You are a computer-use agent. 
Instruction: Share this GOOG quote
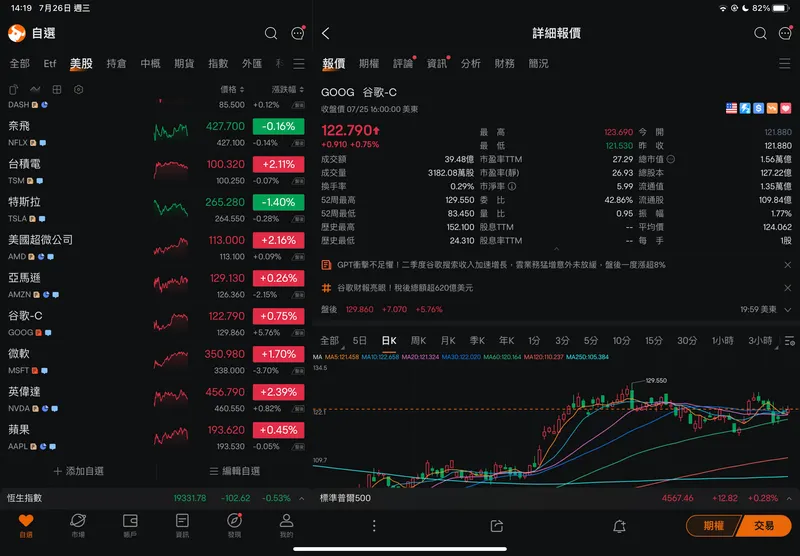(496, 526)
